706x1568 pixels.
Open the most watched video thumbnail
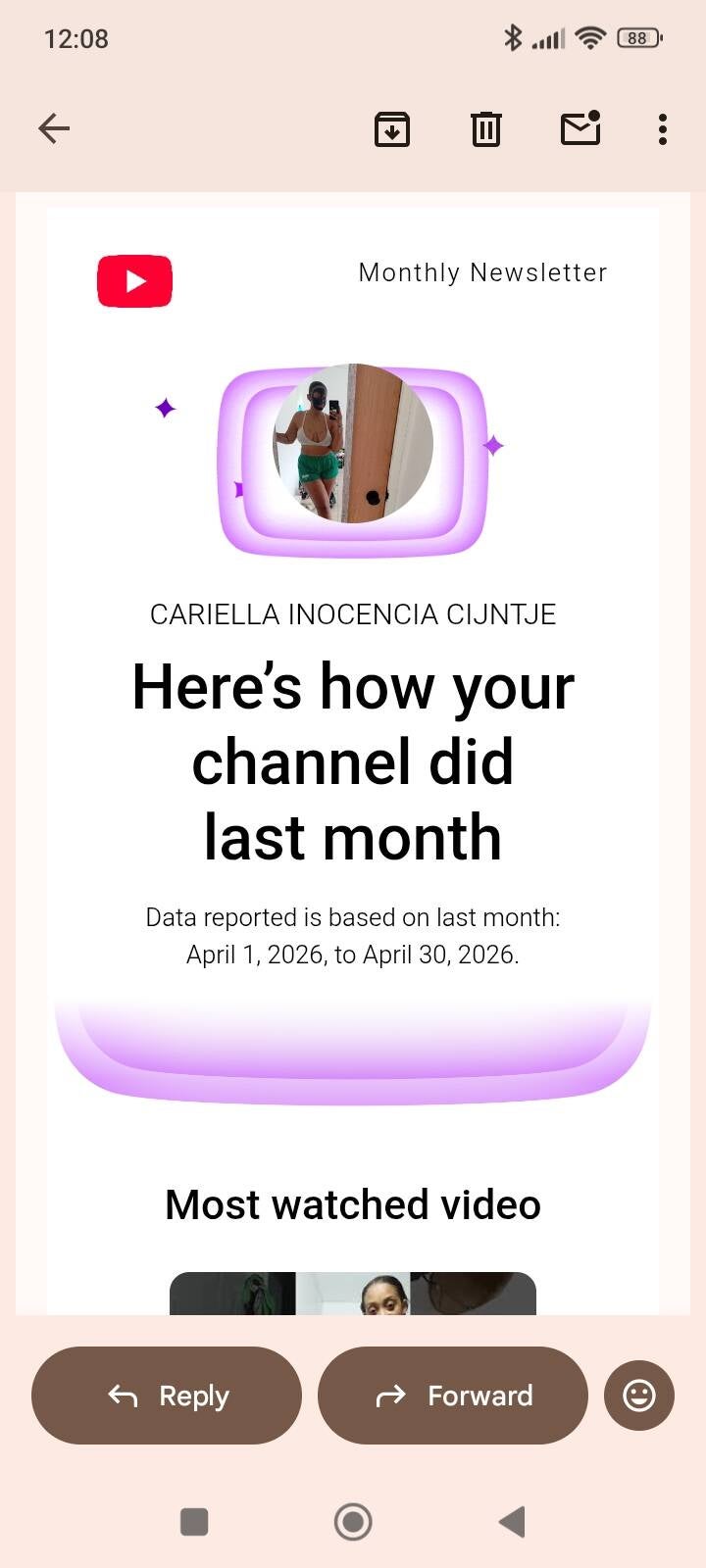[353, 1294]
